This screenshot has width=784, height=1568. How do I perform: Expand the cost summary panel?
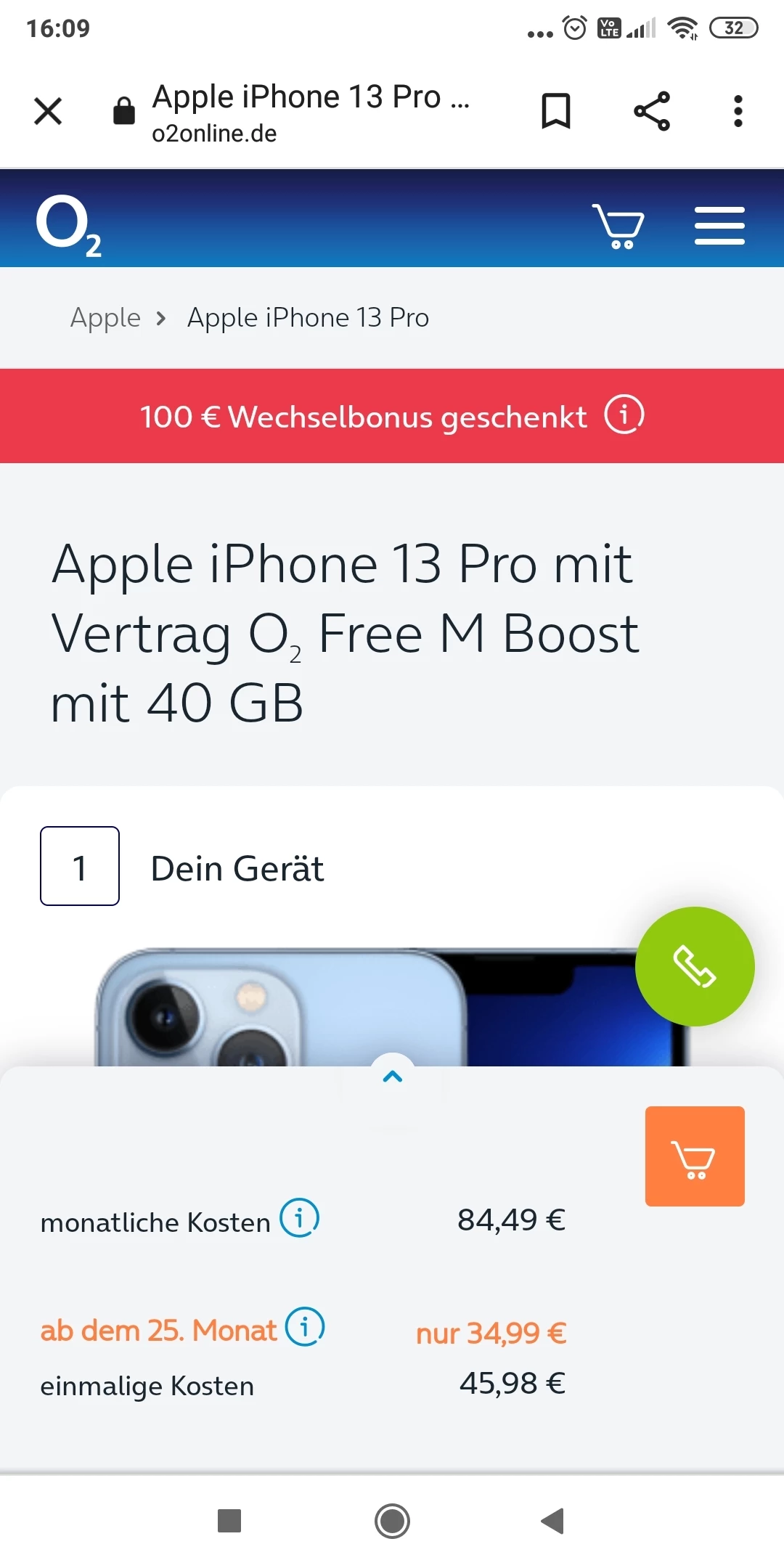tap(393, 1077)
